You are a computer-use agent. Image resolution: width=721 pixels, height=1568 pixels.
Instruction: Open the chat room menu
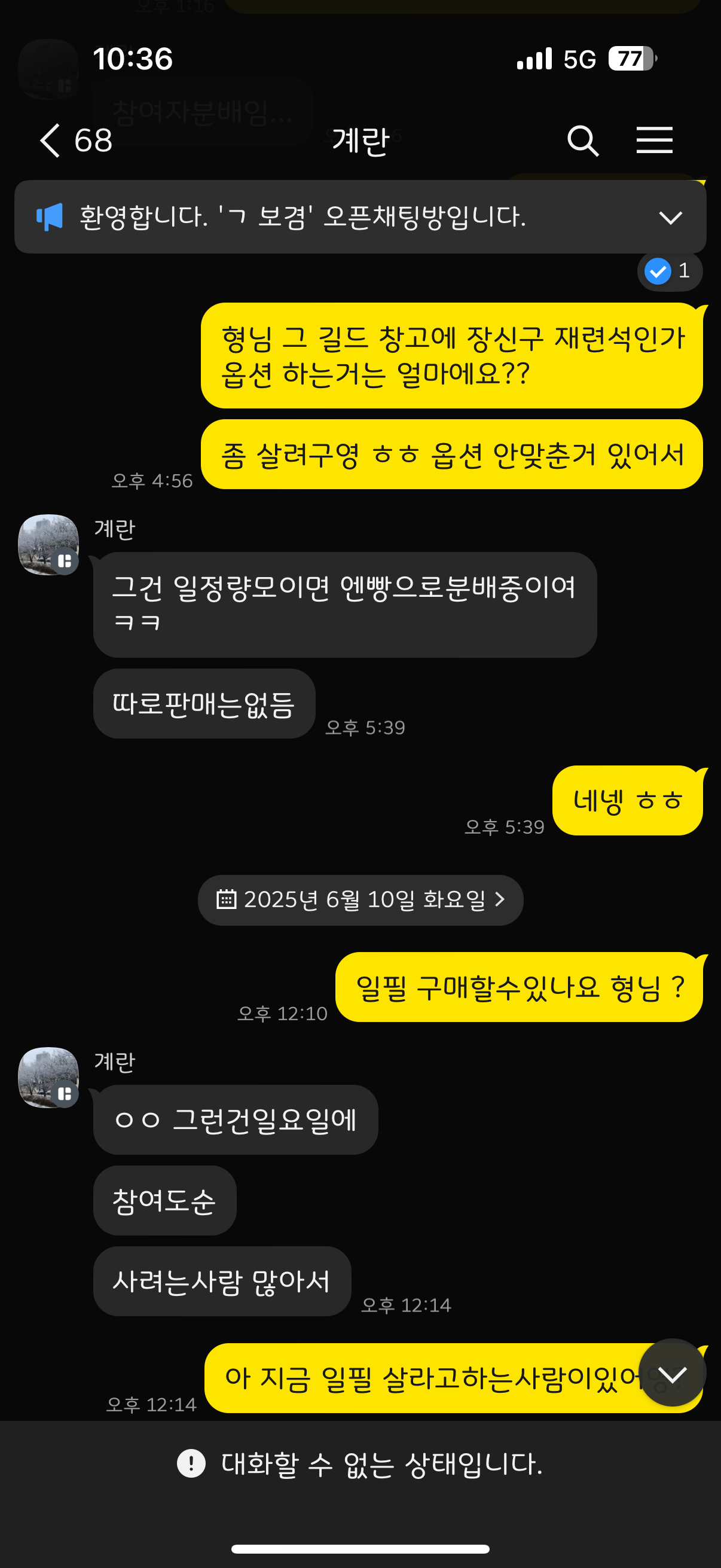[x=654, y=141]
